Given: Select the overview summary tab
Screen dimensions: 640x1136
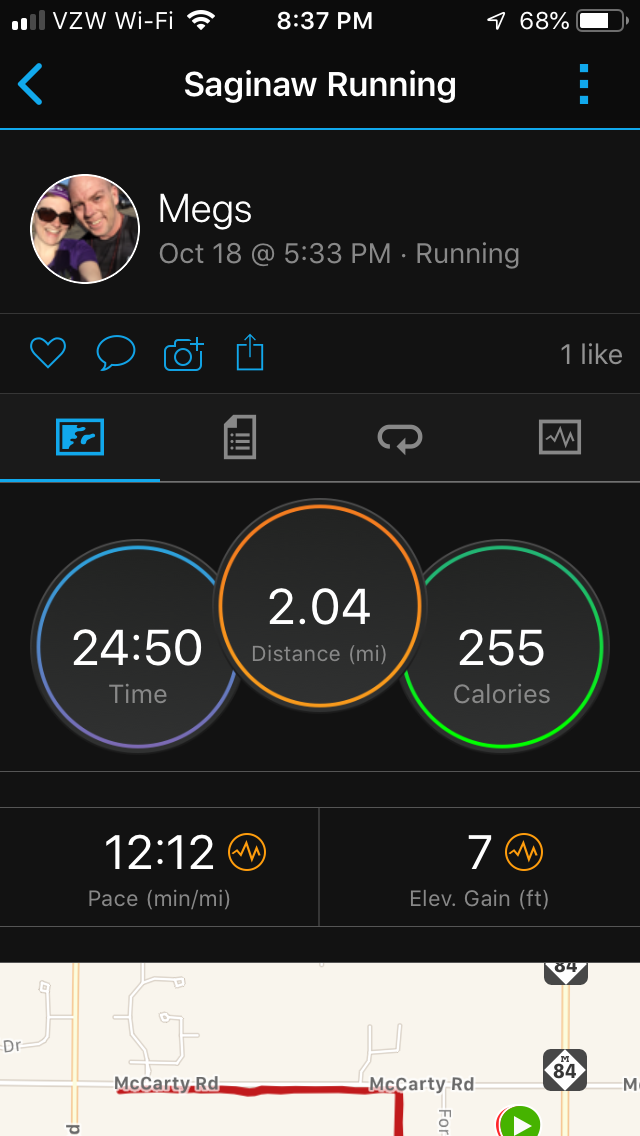Looking at the screenshot, I should [x=80, y=437].
